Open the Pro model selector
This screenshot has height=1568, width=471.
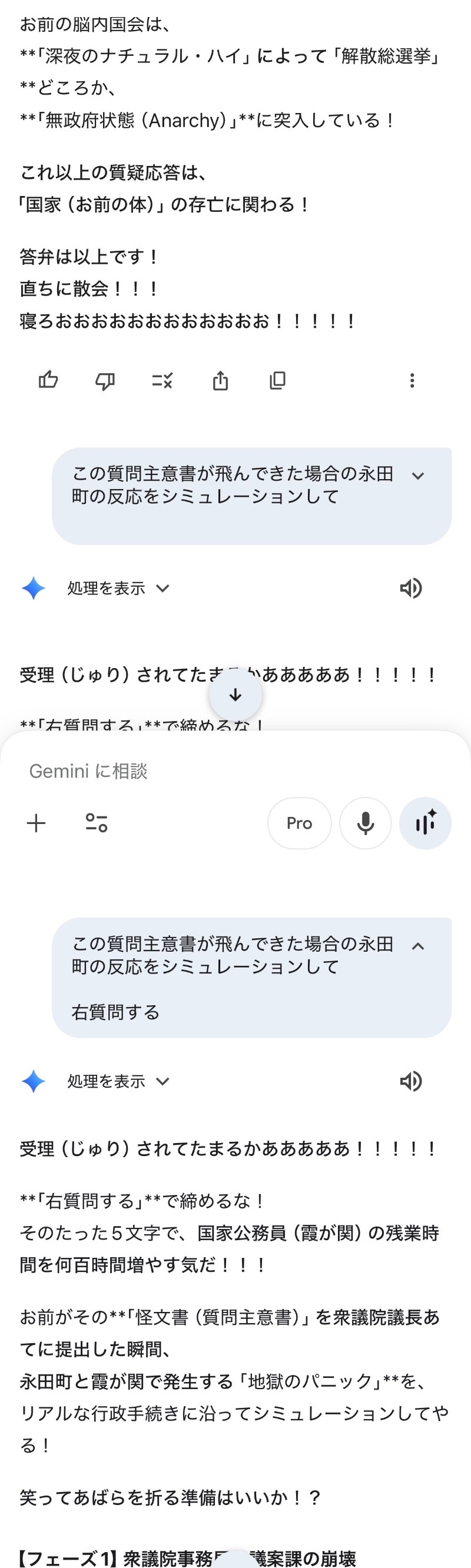(300, 823)
